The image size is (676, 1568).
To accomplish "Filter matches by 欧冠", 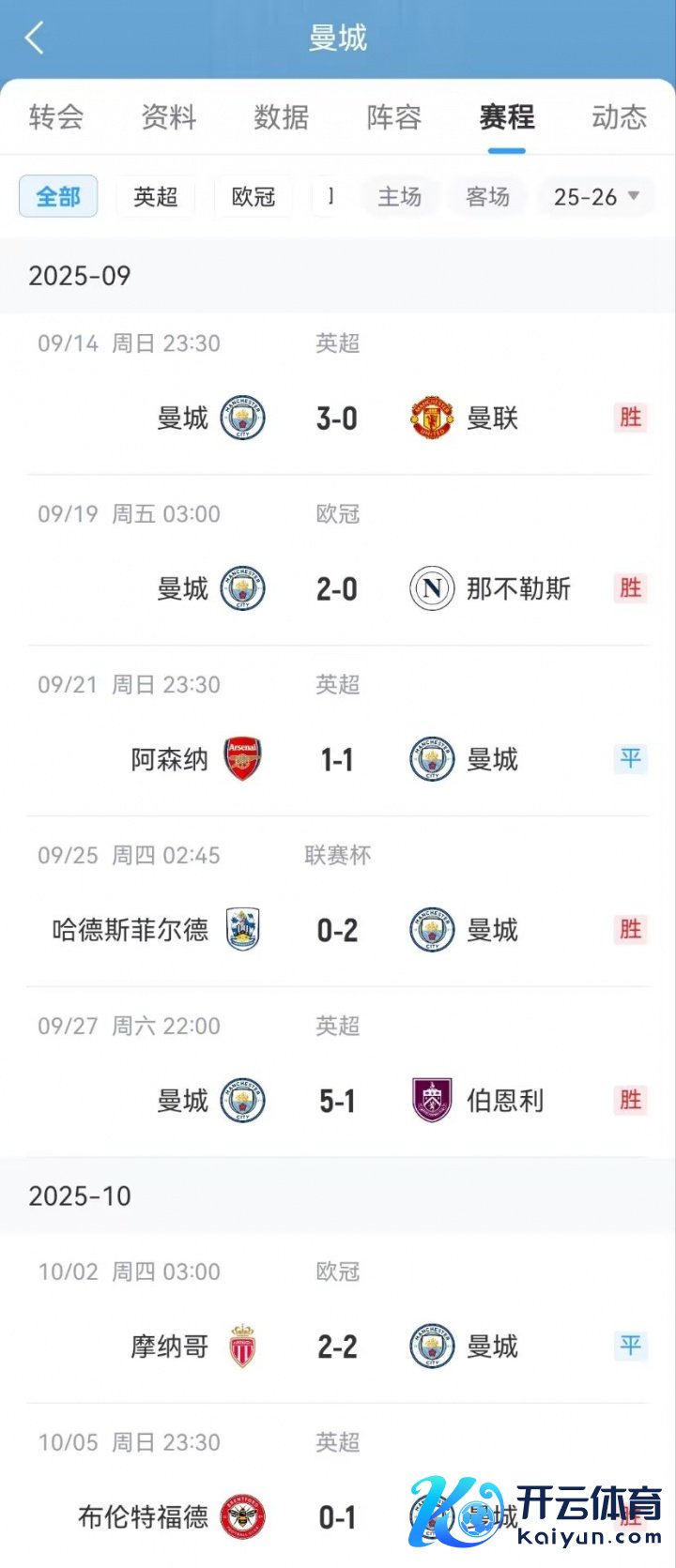I will pyautogui.click(x=253, y=197).
